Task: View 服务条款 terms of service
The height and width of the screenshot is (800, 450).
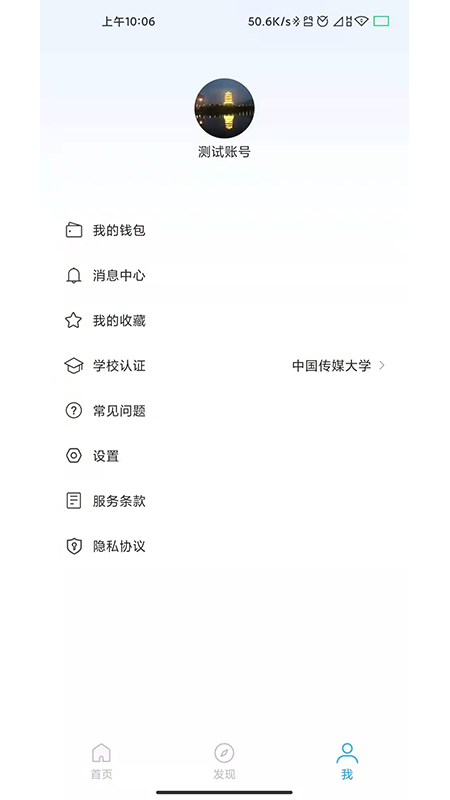Action: (x=224, y=501)
